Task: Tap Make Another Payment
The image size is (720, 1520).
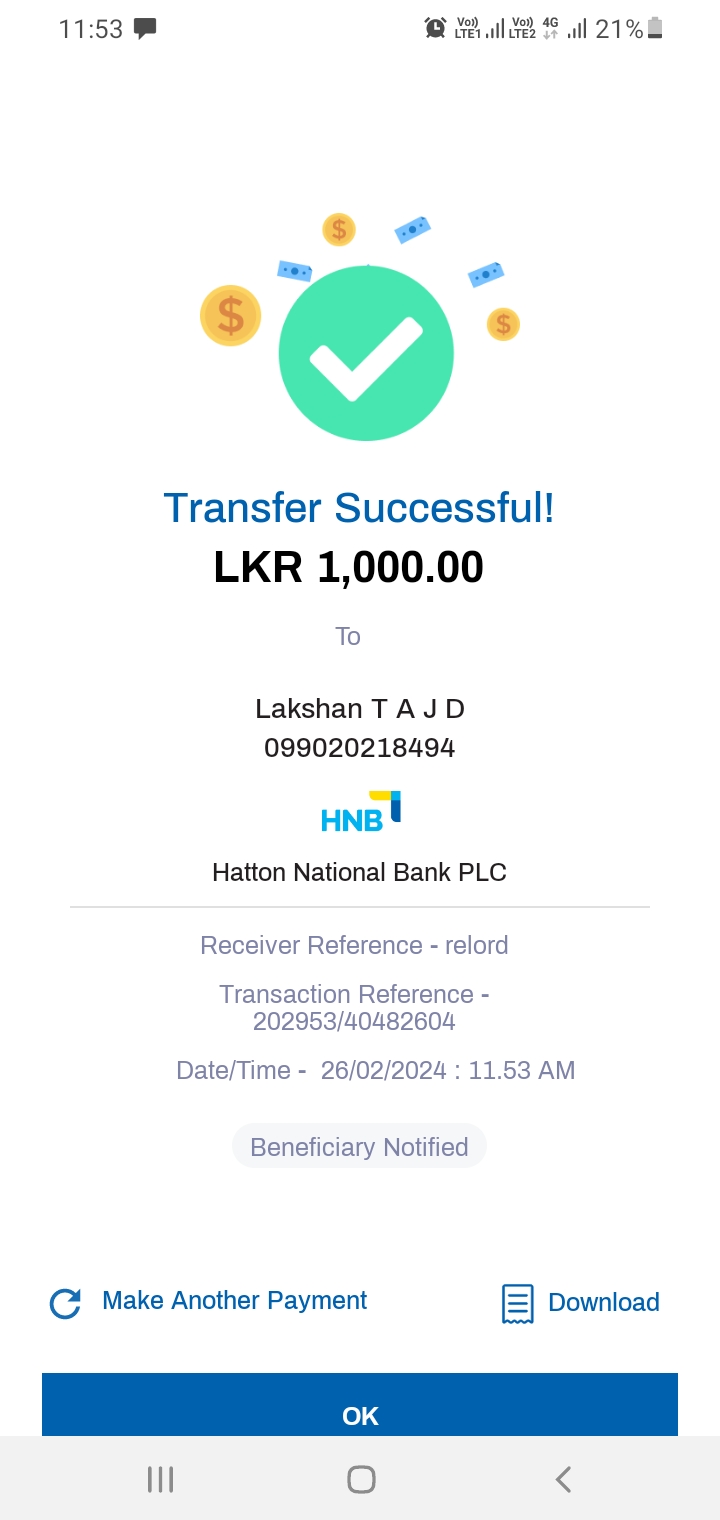Action: (x=234, y=1301)
